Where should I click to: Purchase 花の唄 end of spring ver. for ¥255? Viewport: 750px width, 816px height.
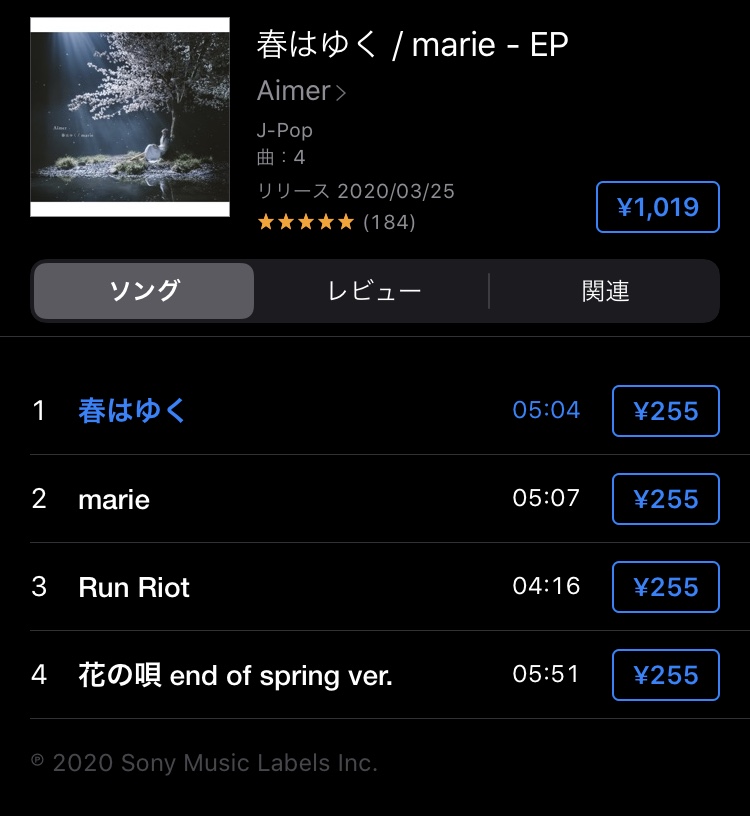[665, 675]
